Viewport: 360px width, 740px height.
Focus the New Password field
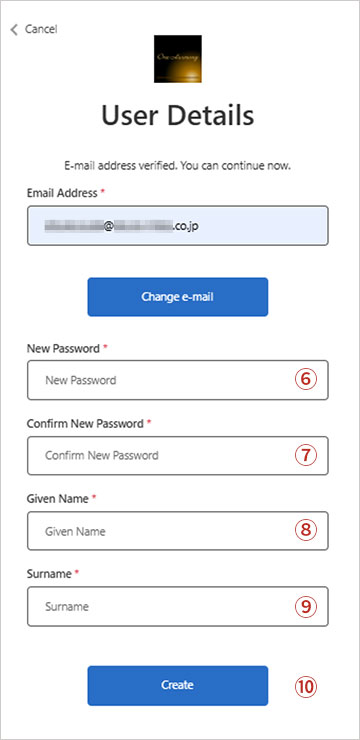point(178,380)
